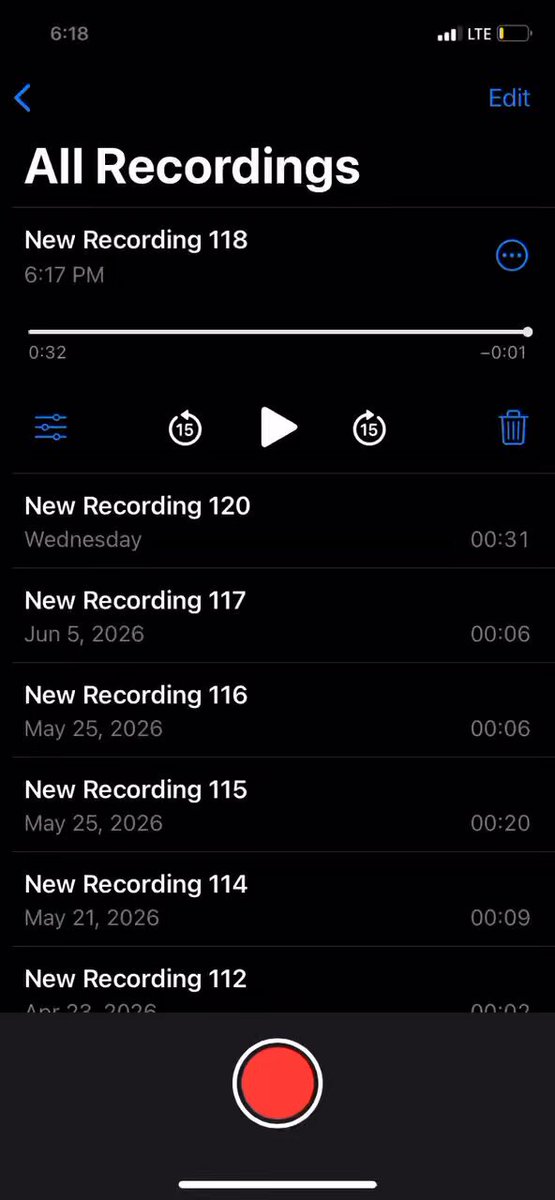Tap the playback progress bar

coord(278,332)
